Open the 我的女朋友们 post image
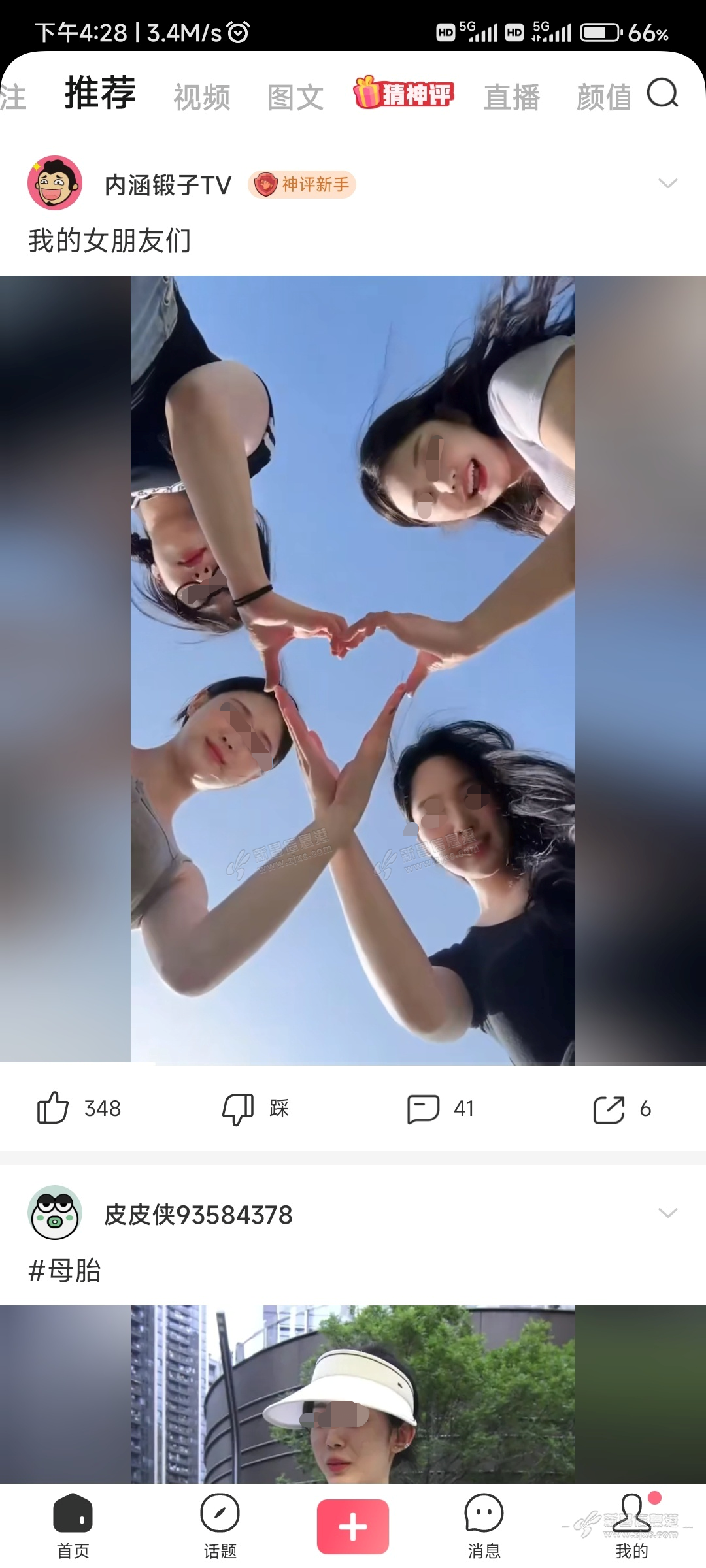This screenshot has height=1568, width=706. 353,670
